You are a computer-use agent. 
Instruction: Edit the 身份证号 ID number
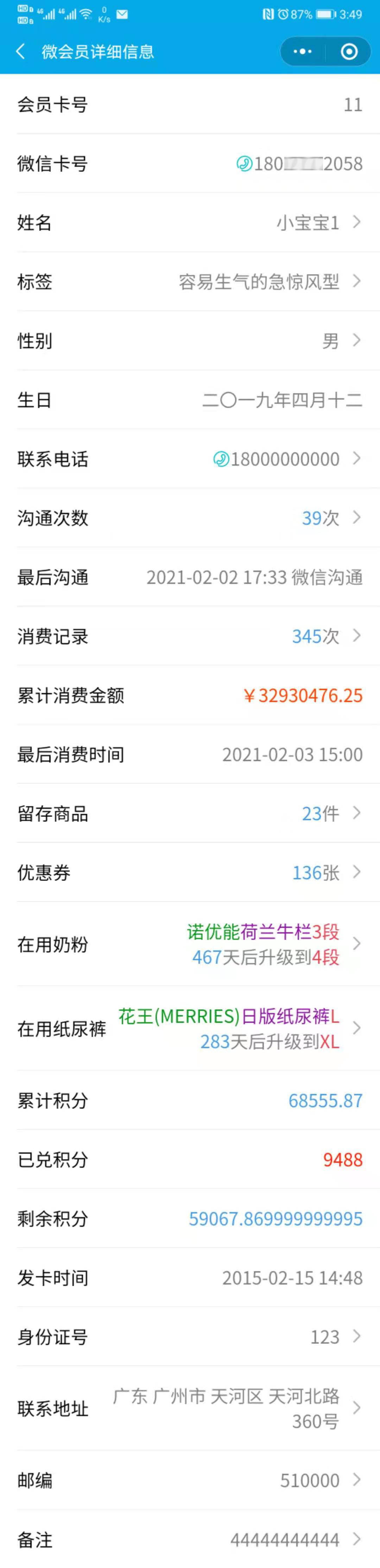click(x=190, y=1337)
